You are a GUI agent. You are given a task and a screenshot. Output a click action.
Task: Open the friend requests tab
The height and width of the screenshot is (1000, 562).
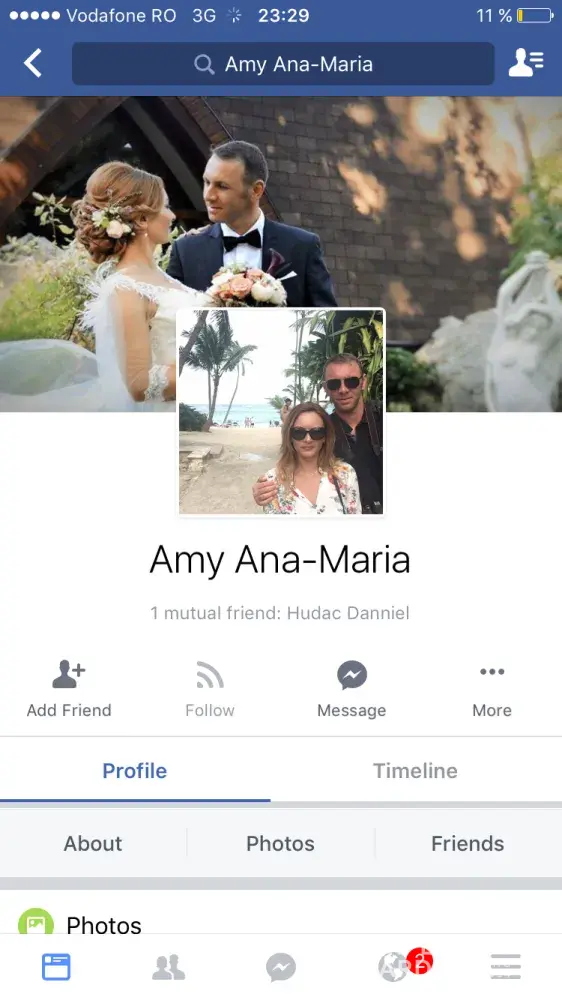pyautogui.click(x=168, y=967)
